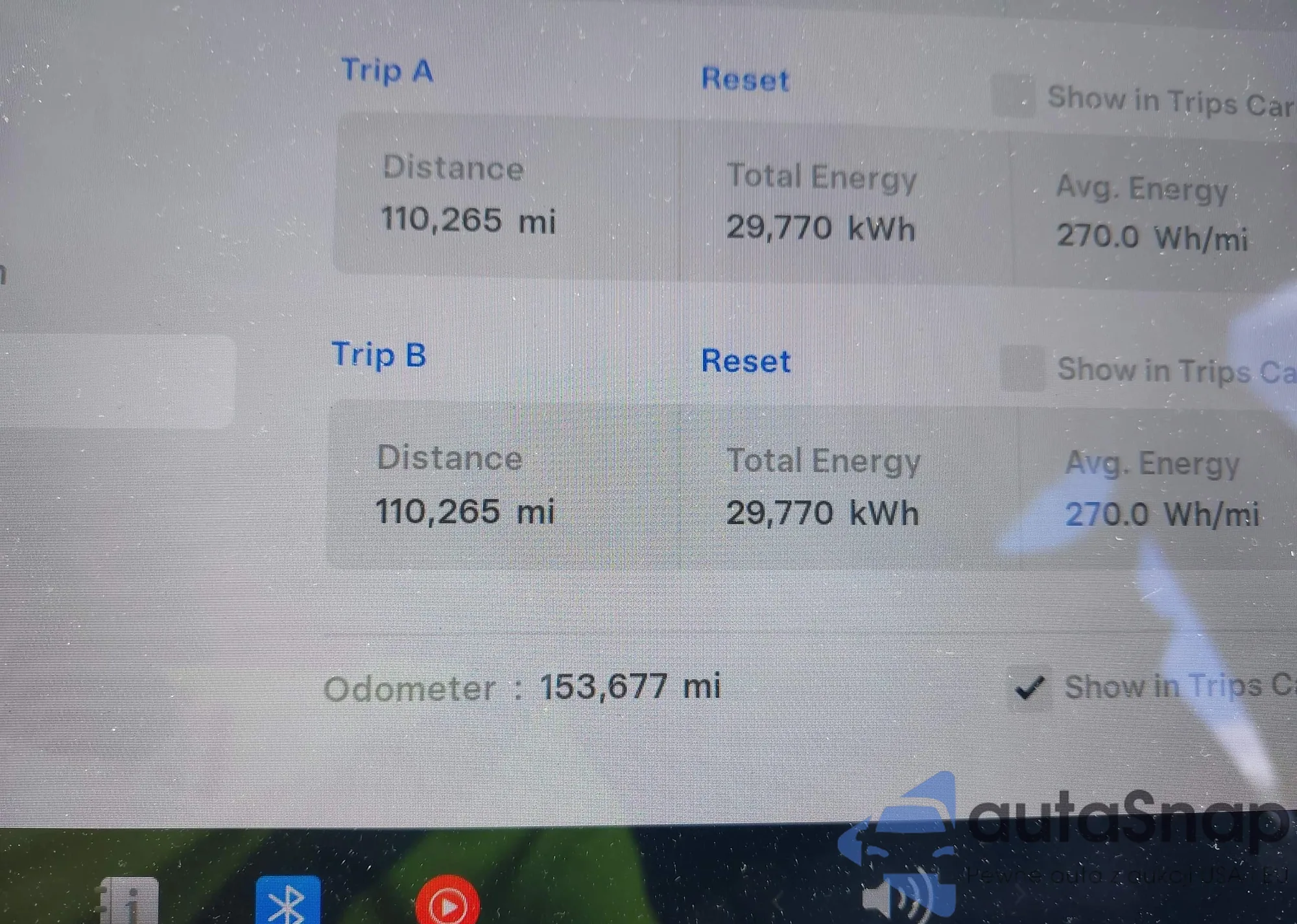Reset the Trip A counter

coord(745,80)
